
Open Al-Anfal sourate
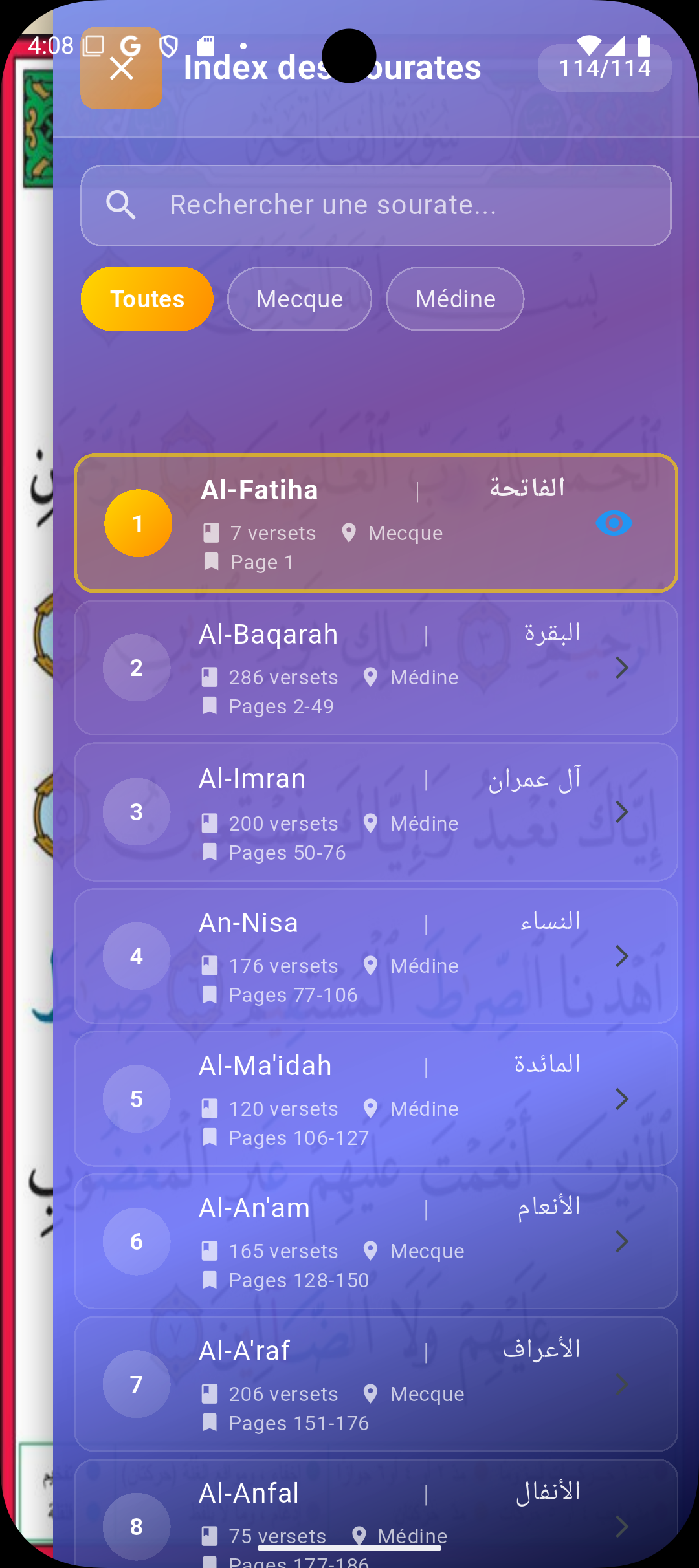coord(375,1514)
